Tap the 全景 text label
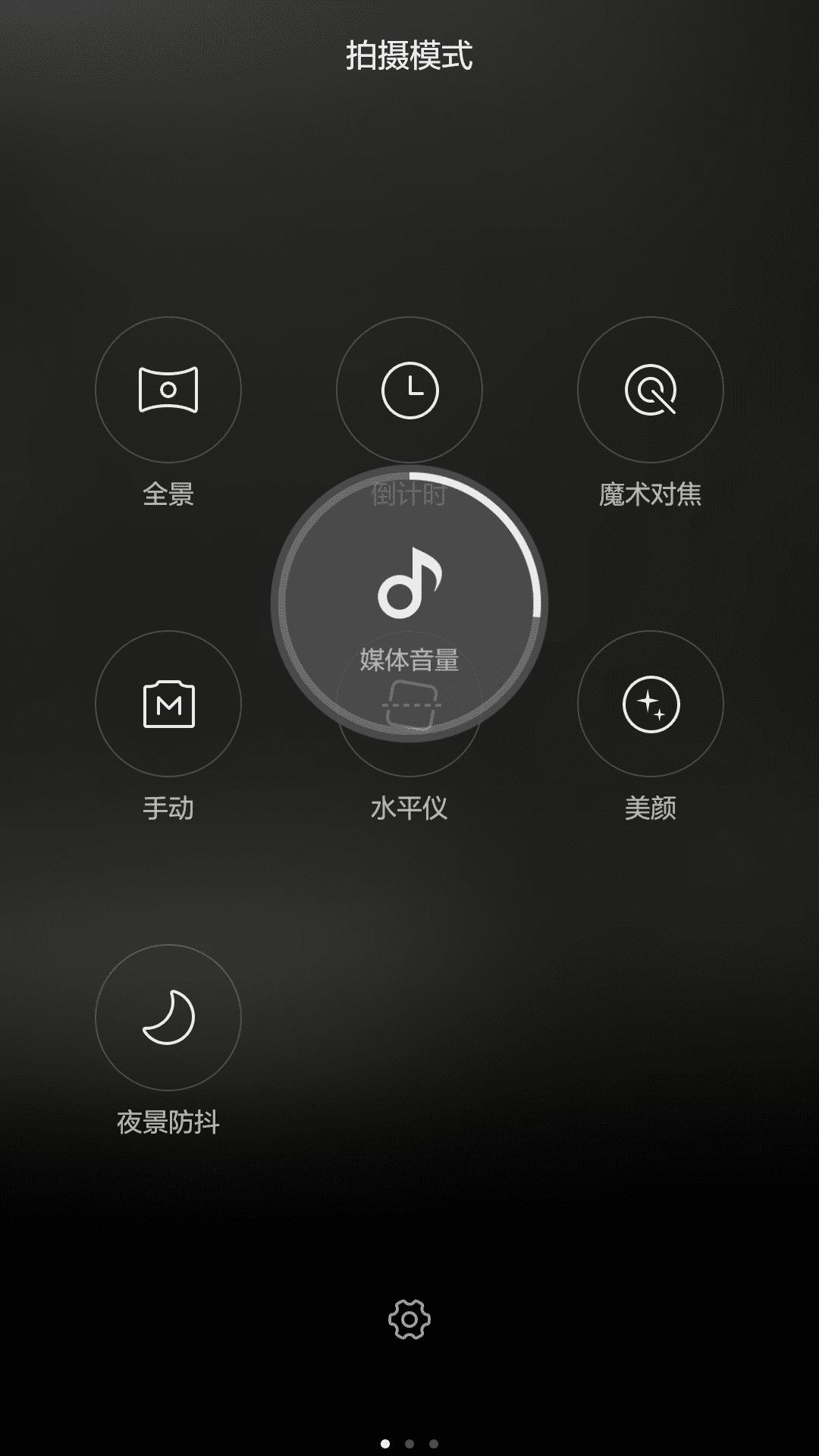 tap(168, 497)
